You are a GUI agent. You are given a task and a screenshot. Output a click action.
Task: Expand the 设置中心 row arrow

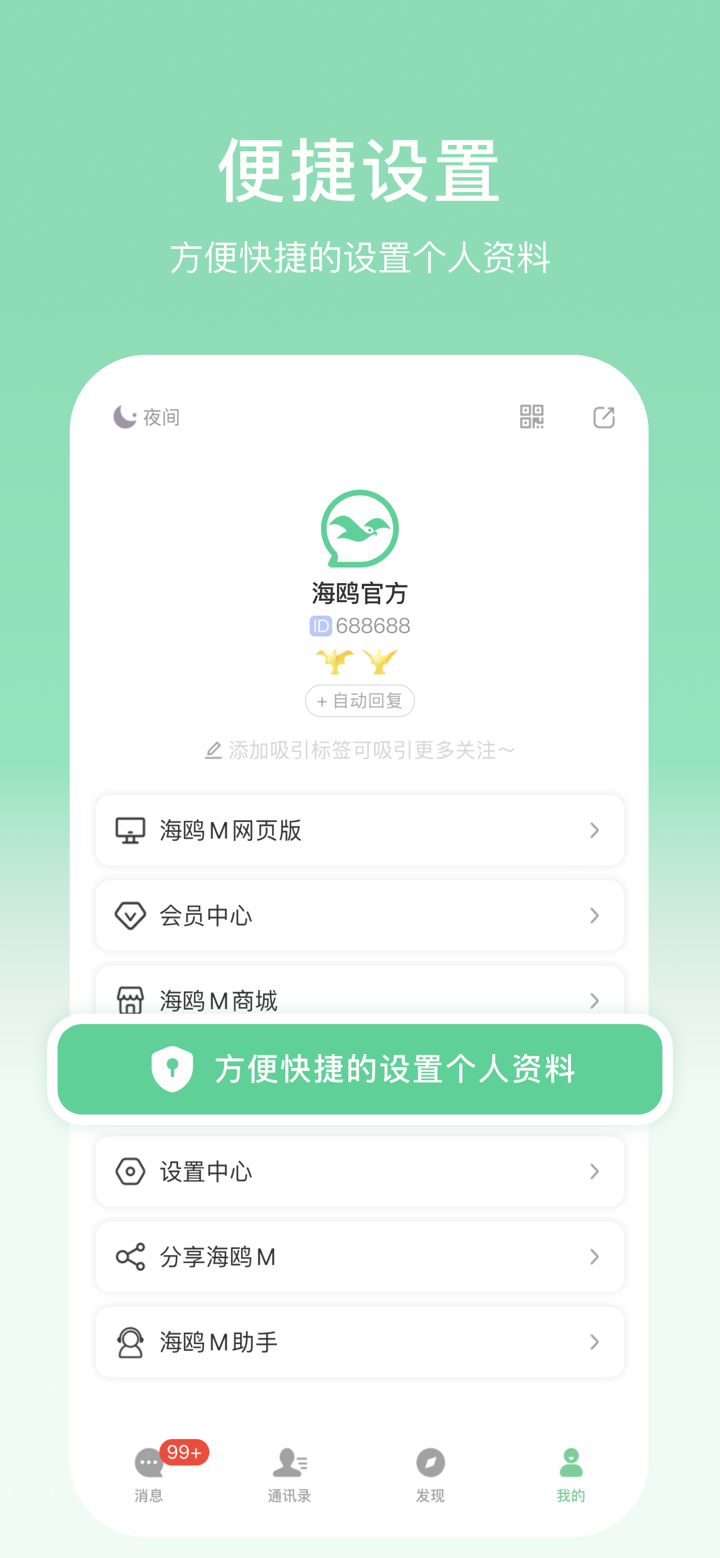594,1171
